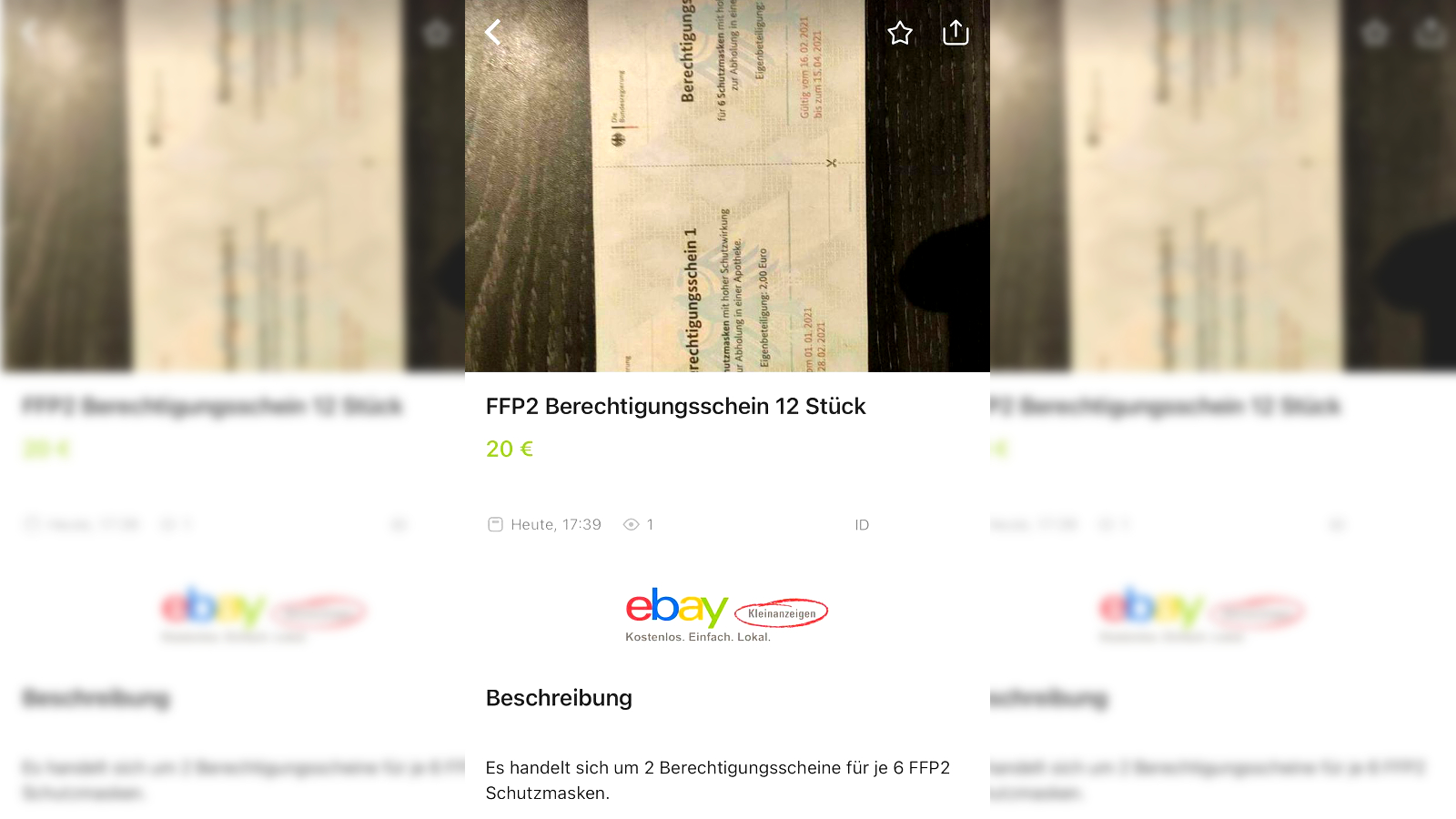Screen dimensions: 1456x819
Task: Go back from this listing
Action: point(493,33)
